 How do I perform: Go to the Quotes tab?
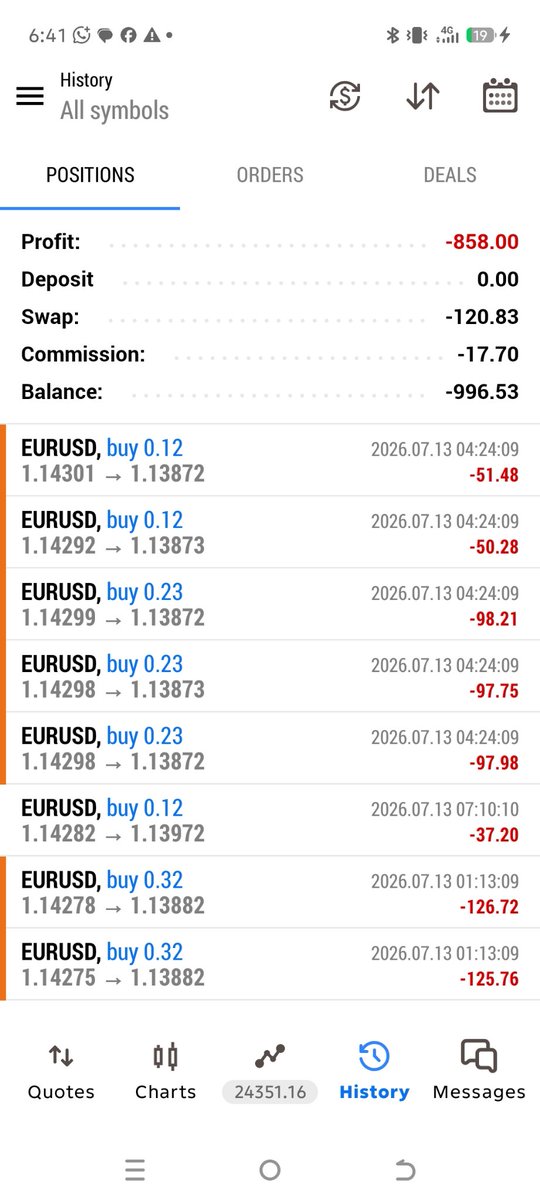(x=61, y=1070)
